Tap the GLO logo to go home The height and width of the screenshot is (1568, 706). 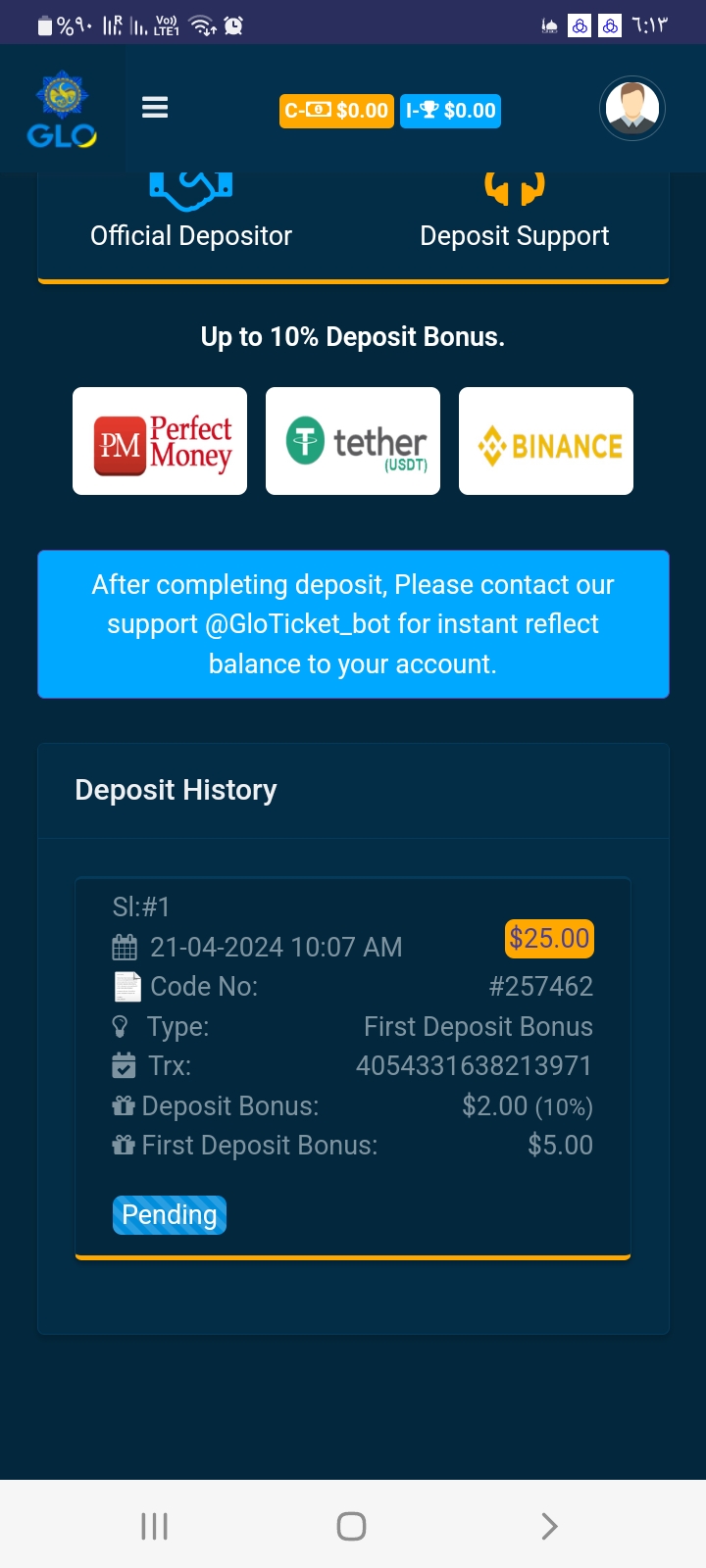click(62, 110)
